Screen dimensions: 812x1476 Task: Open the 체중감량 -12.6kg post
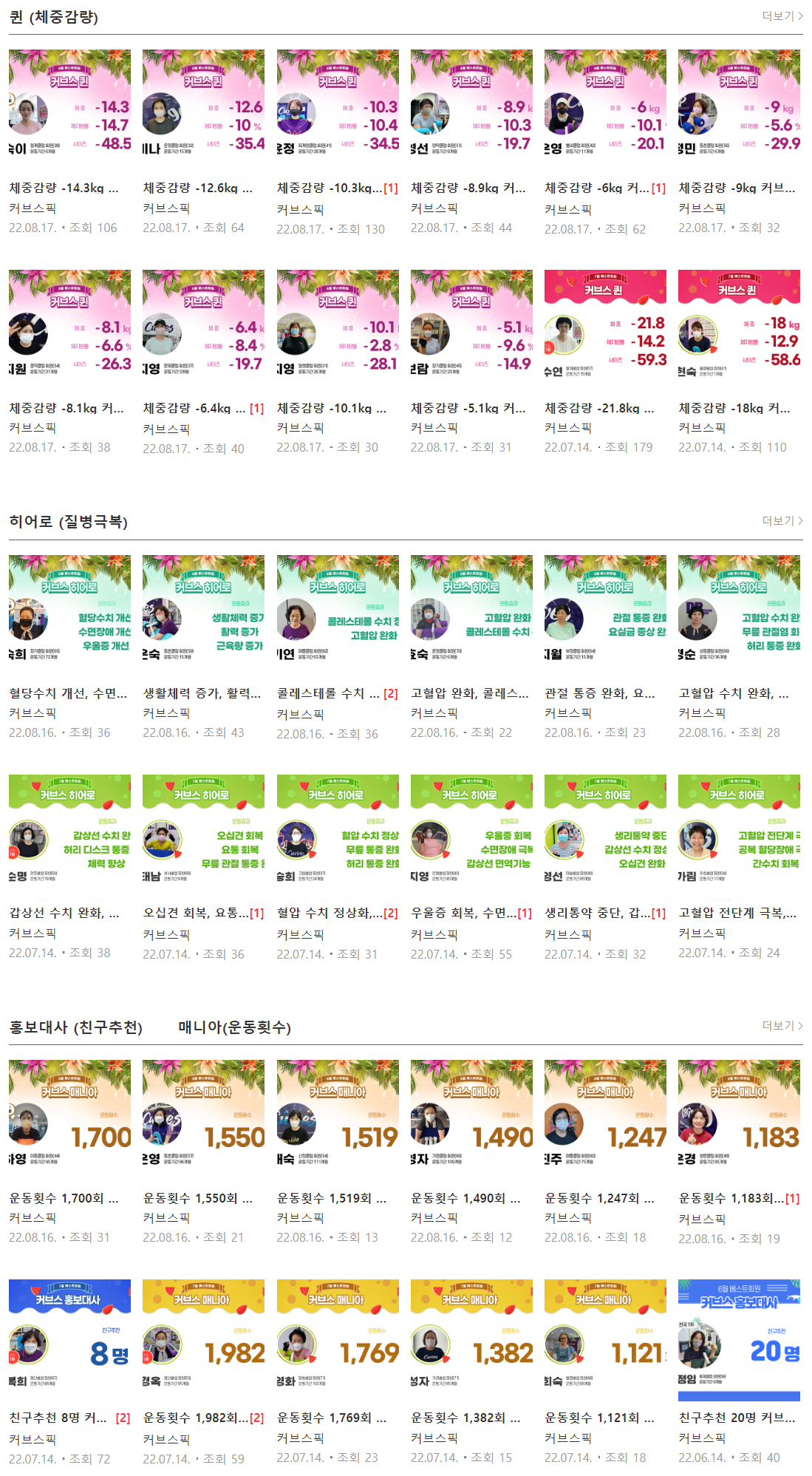pyautogui.click(x=197, y=188)
